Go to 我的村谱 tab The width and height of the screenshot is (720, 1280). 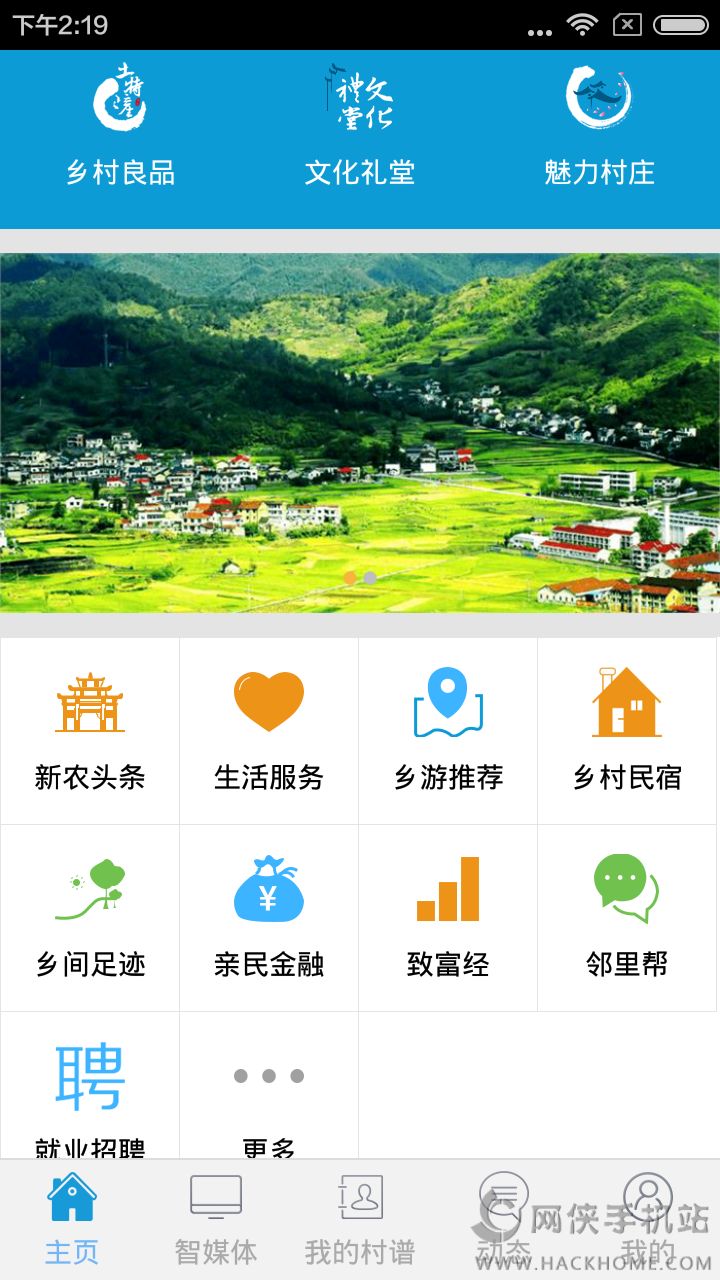[360, 1218]
